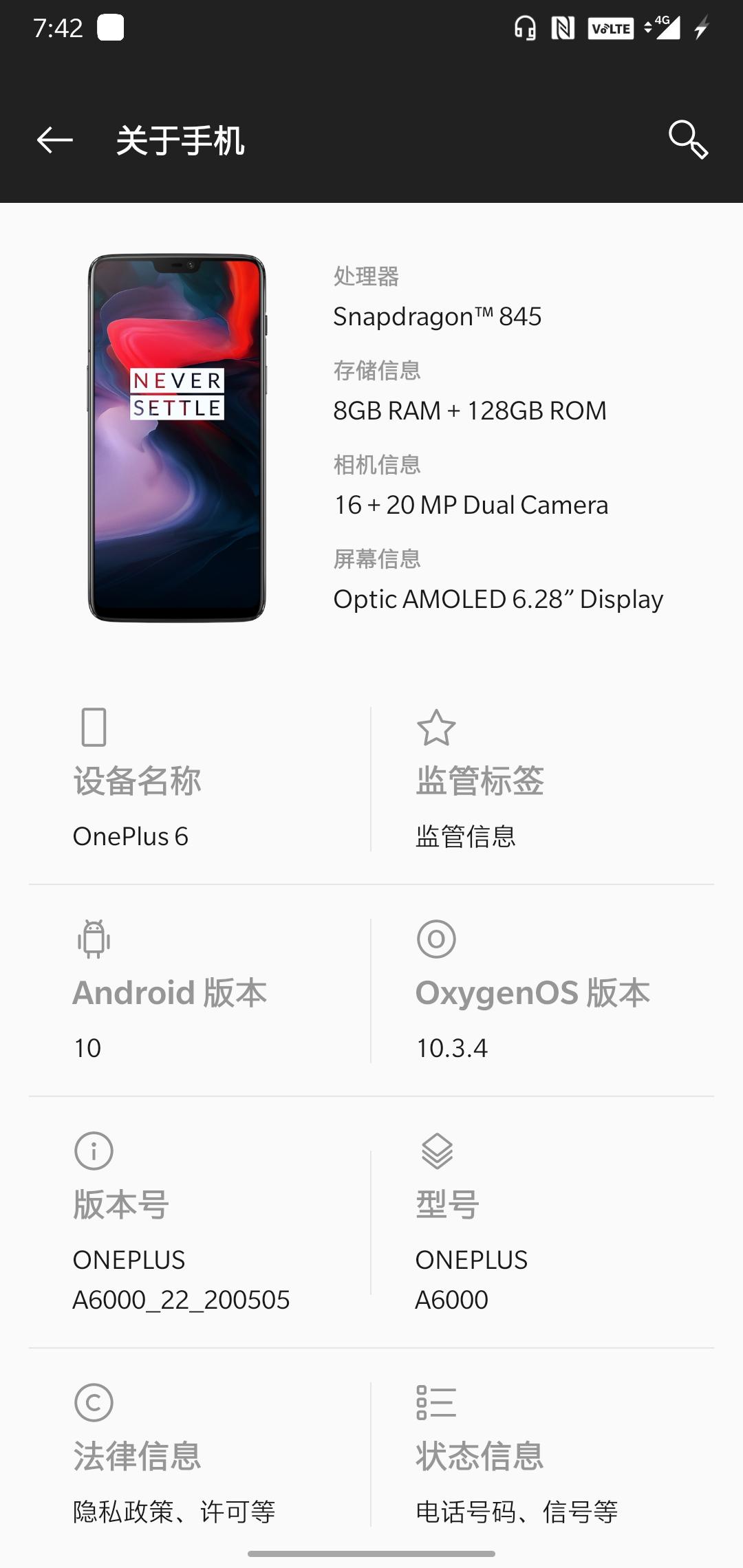Open 设备名称 OnePlus 6 entry
Viewport: 743px width, 1568px height.
pyautogui.click(x=200, y=781)
